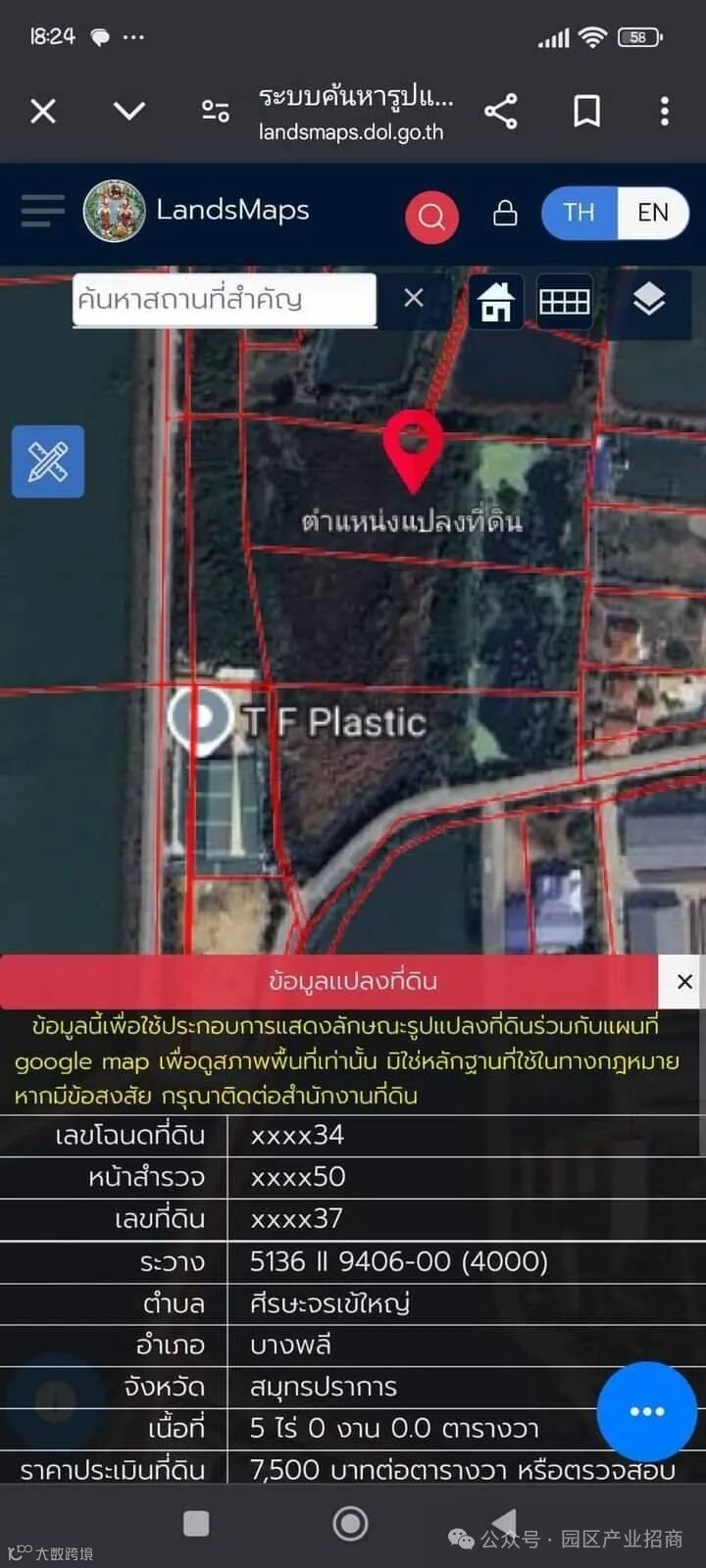
Task: Open the browser overflow menu
Action: [665, 111]
